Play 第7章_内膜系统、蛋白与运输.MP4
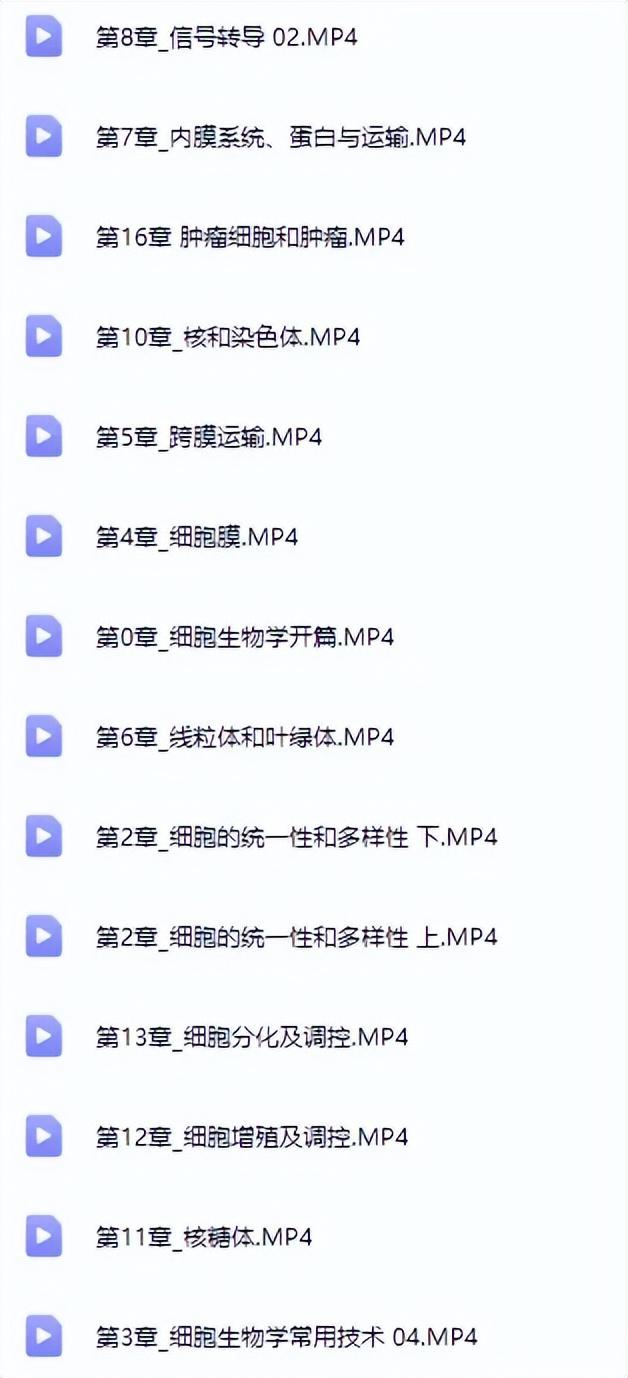628x1378 pixels. 281,138
